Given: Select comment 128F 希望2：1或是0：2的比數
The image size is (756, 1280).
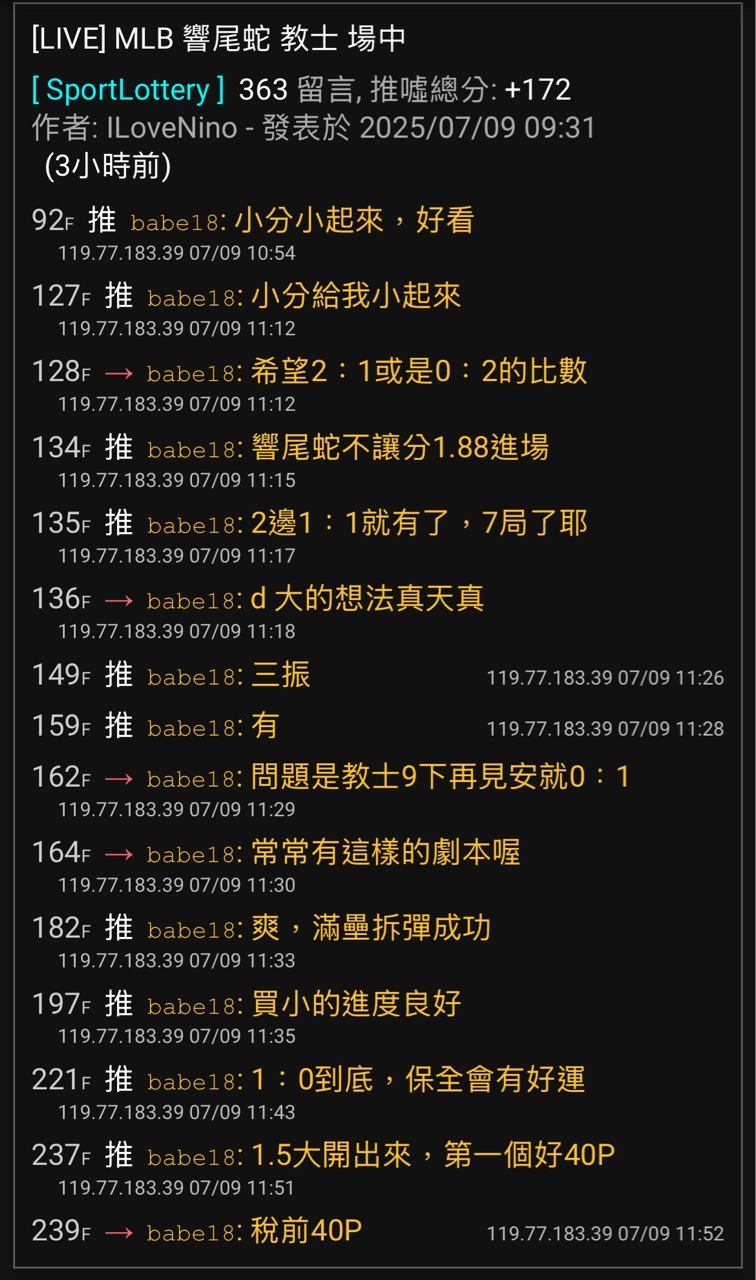Looking at the screenshot, I should 418,372.
